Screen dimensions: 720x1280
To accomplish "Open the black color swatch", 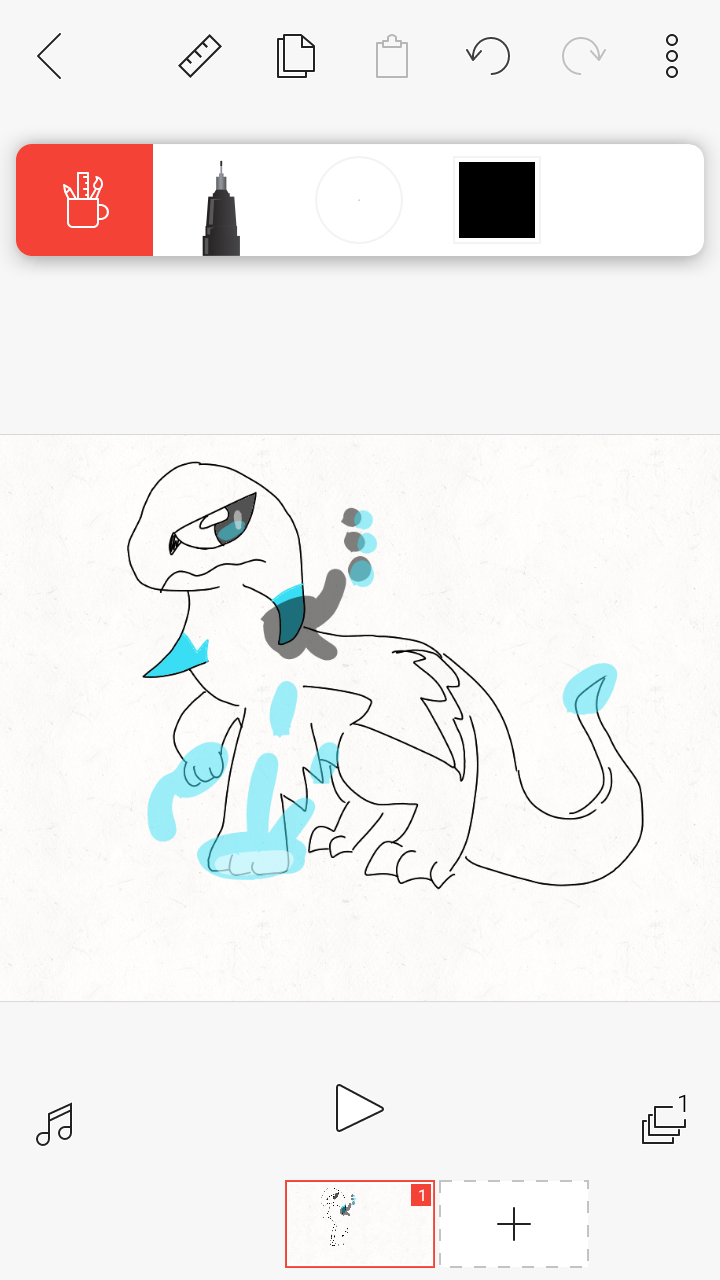I will coord(497,200).
